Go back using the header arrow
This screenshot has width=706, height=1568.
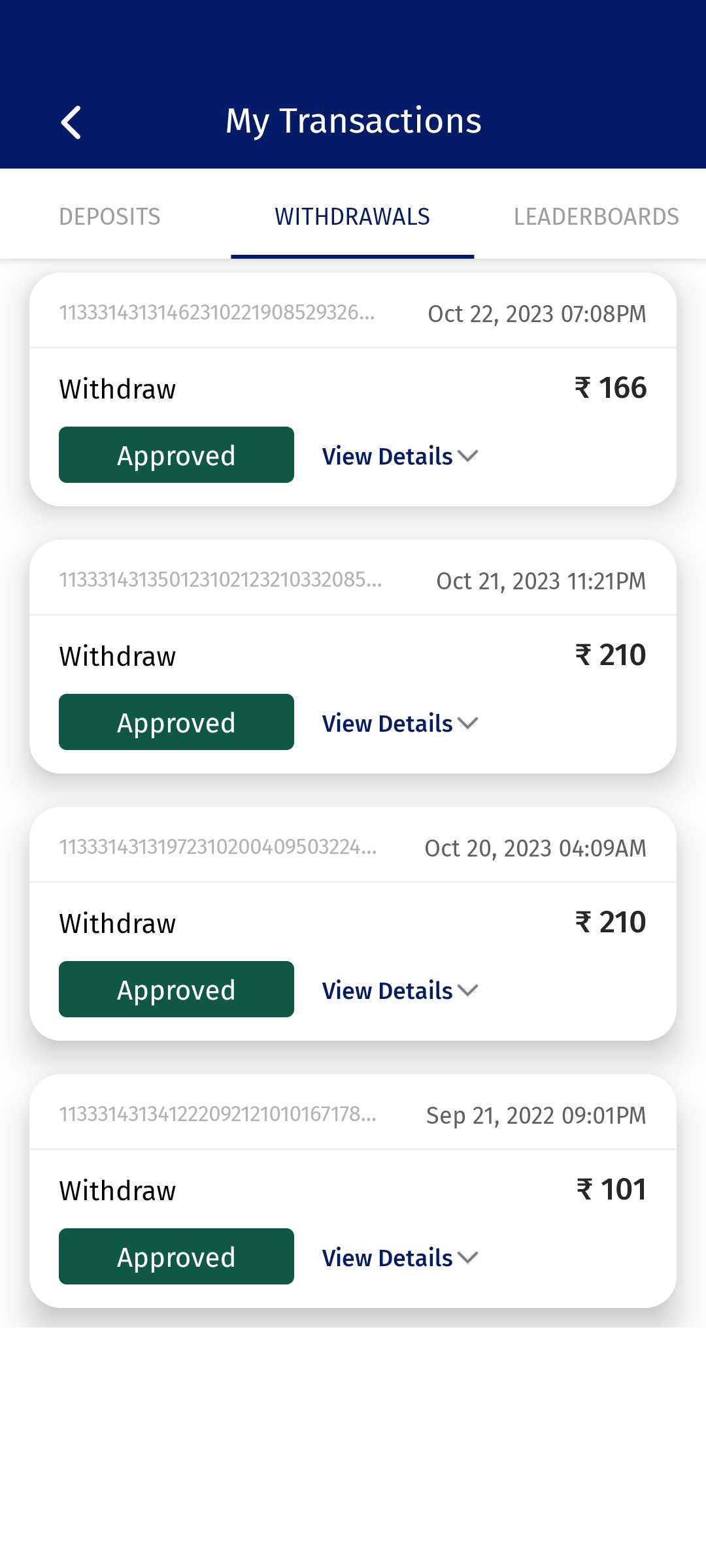(x=71, y=122)
